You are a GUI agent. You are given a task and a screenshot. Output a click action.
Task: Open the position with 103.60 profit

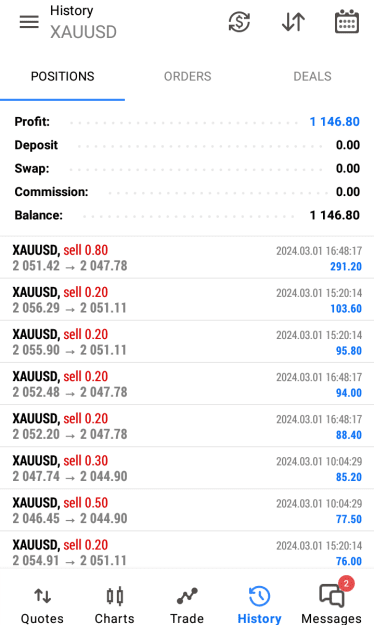coord(187,299)
